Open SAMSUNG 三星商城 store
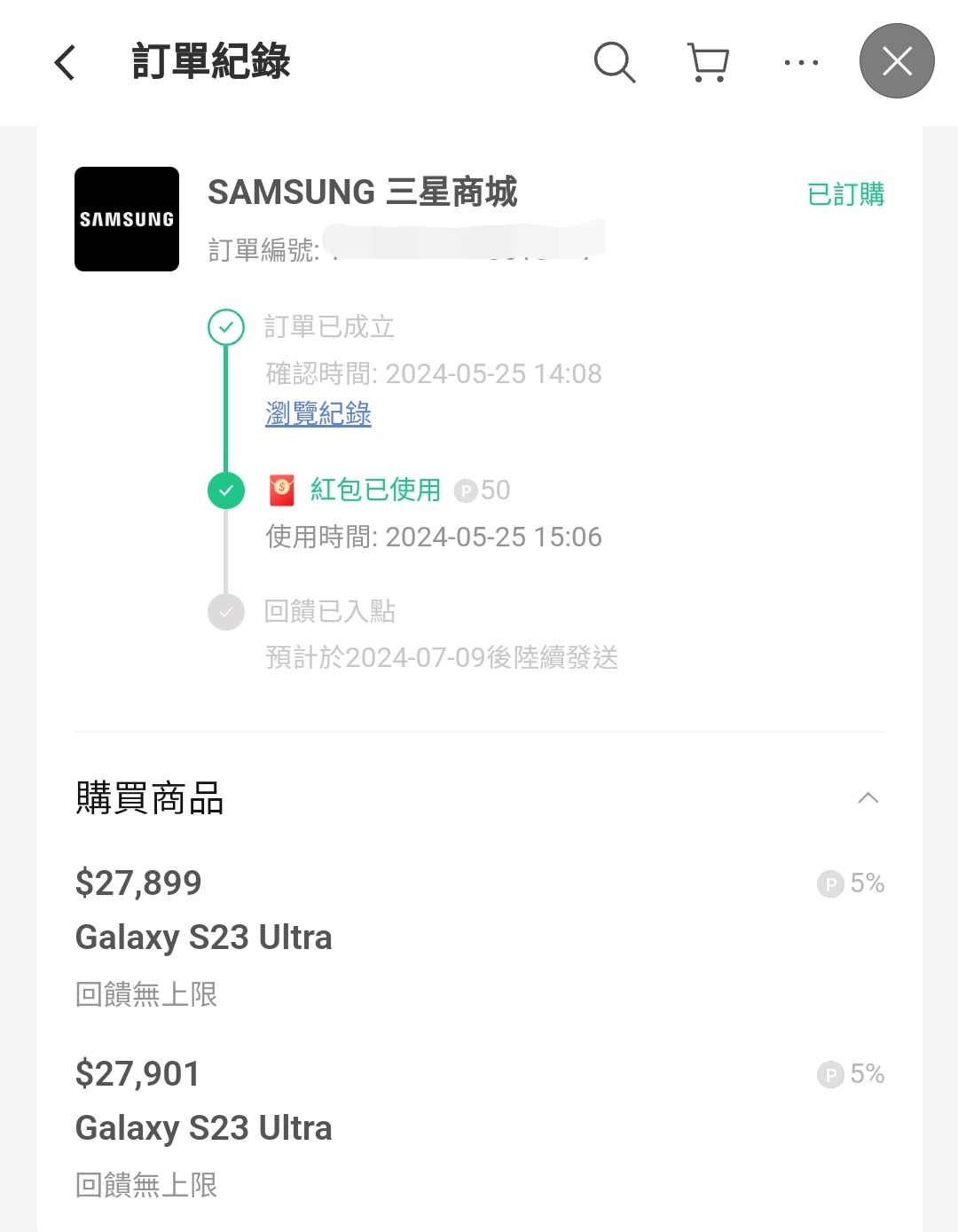 click(x=362, y=192)
